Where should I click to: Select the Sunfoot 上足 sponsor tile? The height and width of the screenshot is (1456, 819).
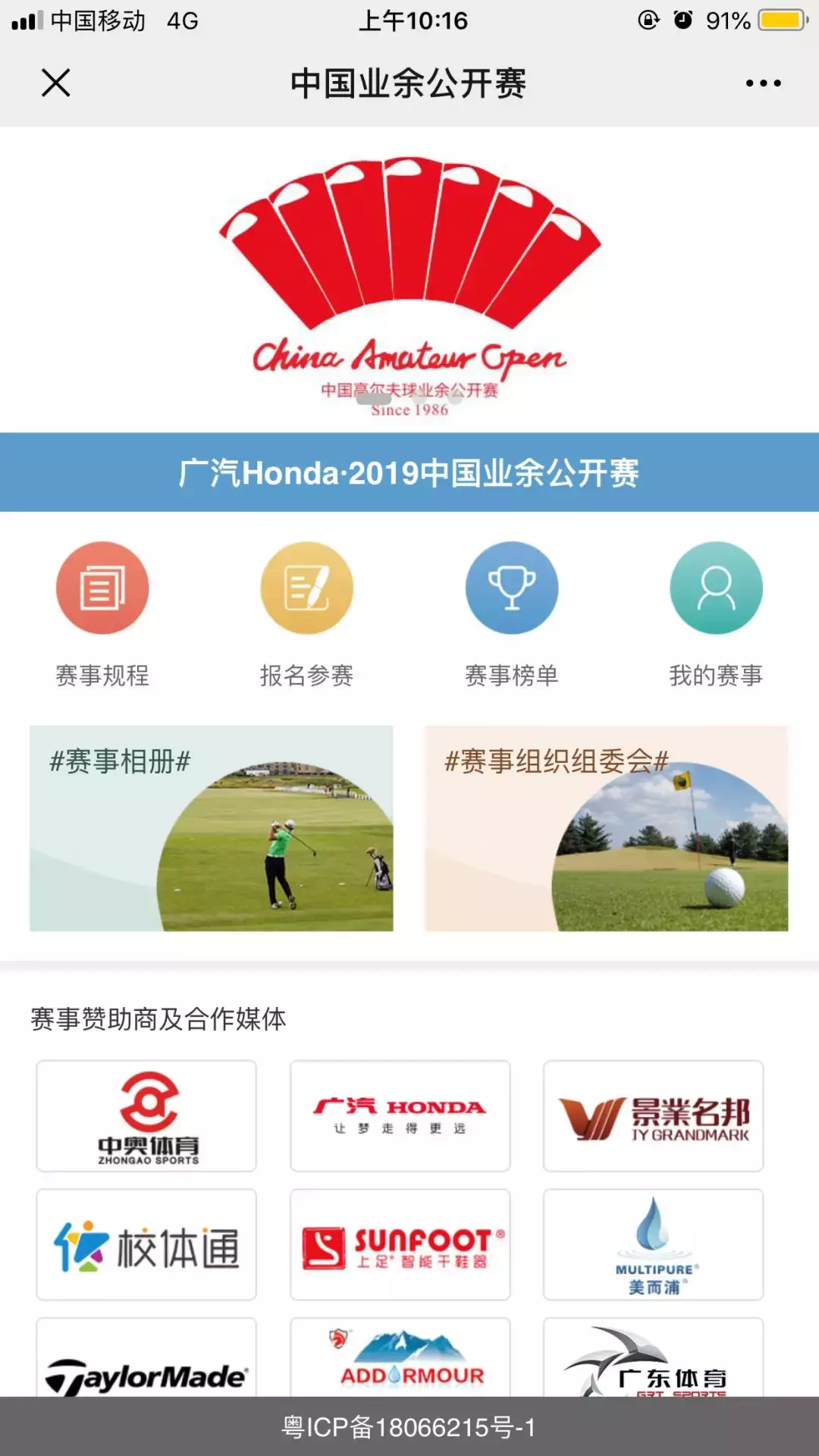400,1244
